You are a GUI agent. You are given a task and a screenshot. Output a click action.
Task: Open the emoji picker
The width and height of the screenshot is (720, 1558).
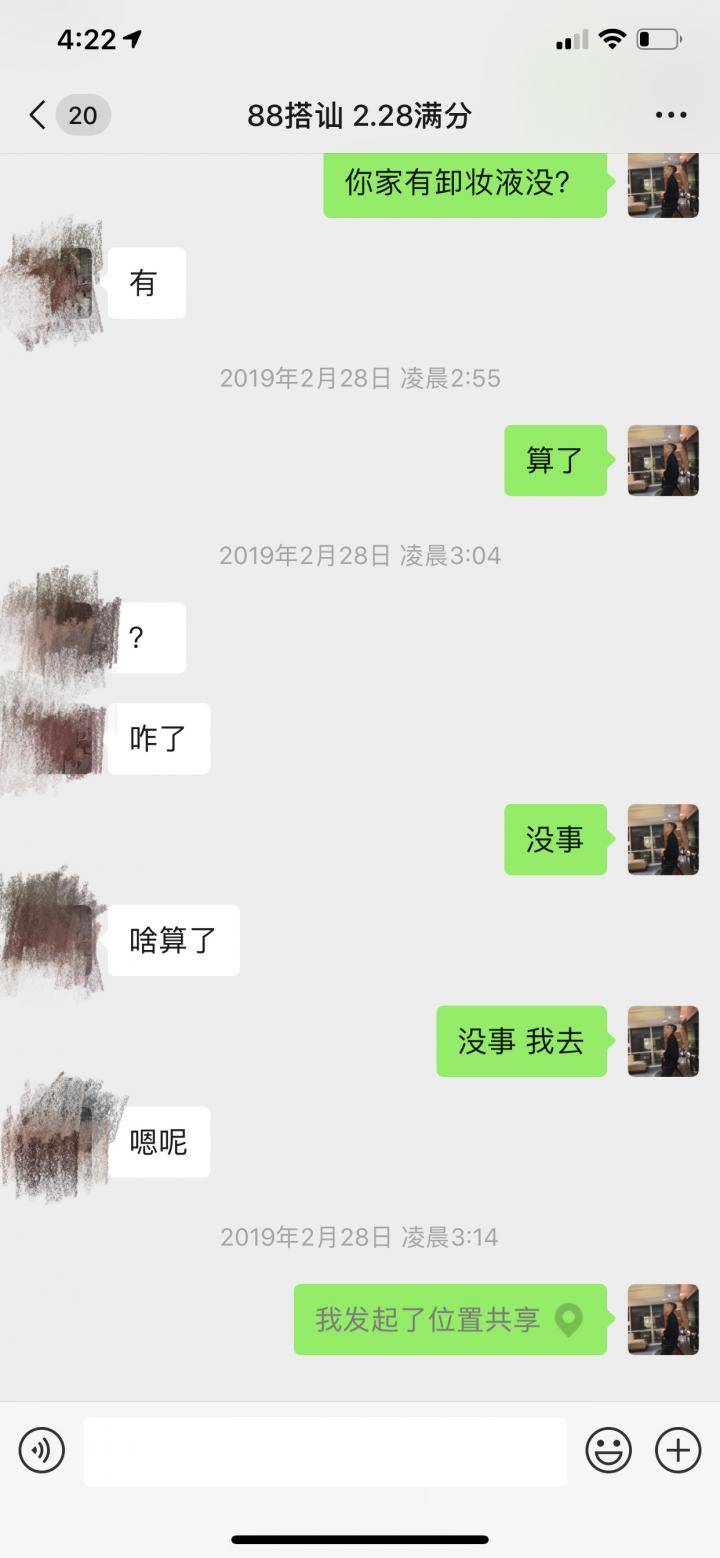pos(608,1449)
